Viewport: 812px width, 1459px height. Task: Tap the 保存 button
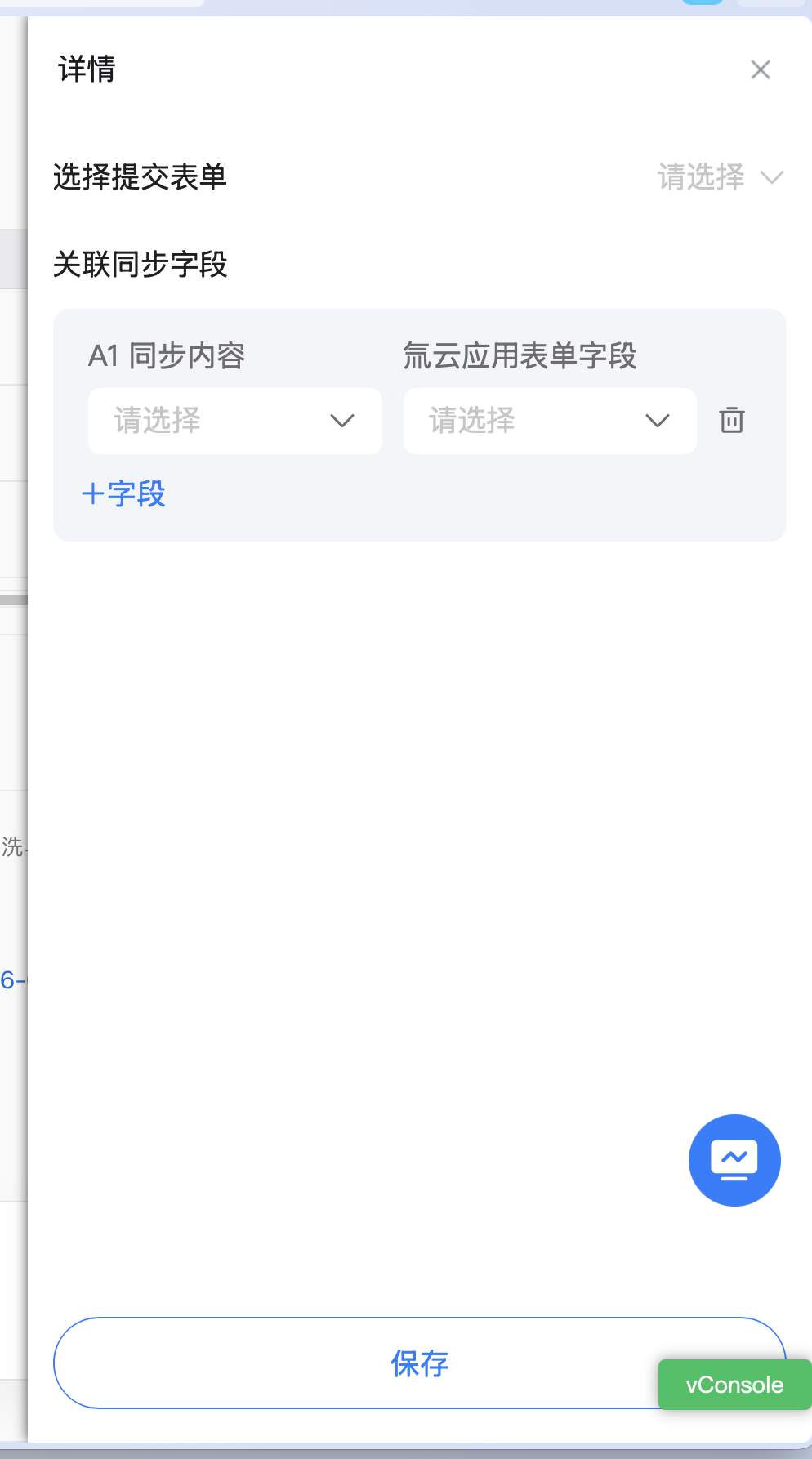pyautogui.click(x=419, y=1363)
